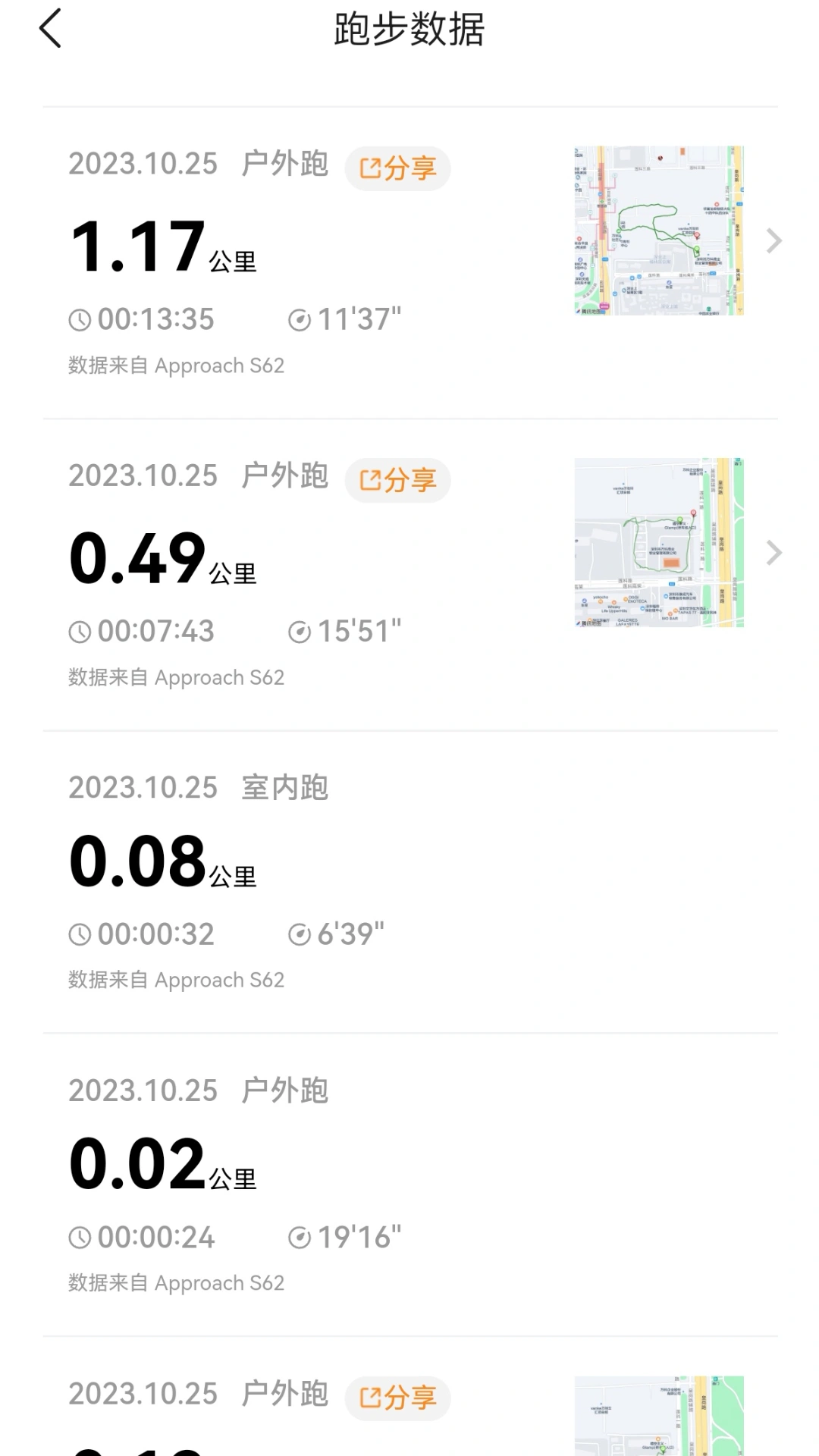The height and width of the screenshot is (1456, 819).
Task: Tap the 分享 share button on the 1.17 km run
Action: click(x=397, y=168)
